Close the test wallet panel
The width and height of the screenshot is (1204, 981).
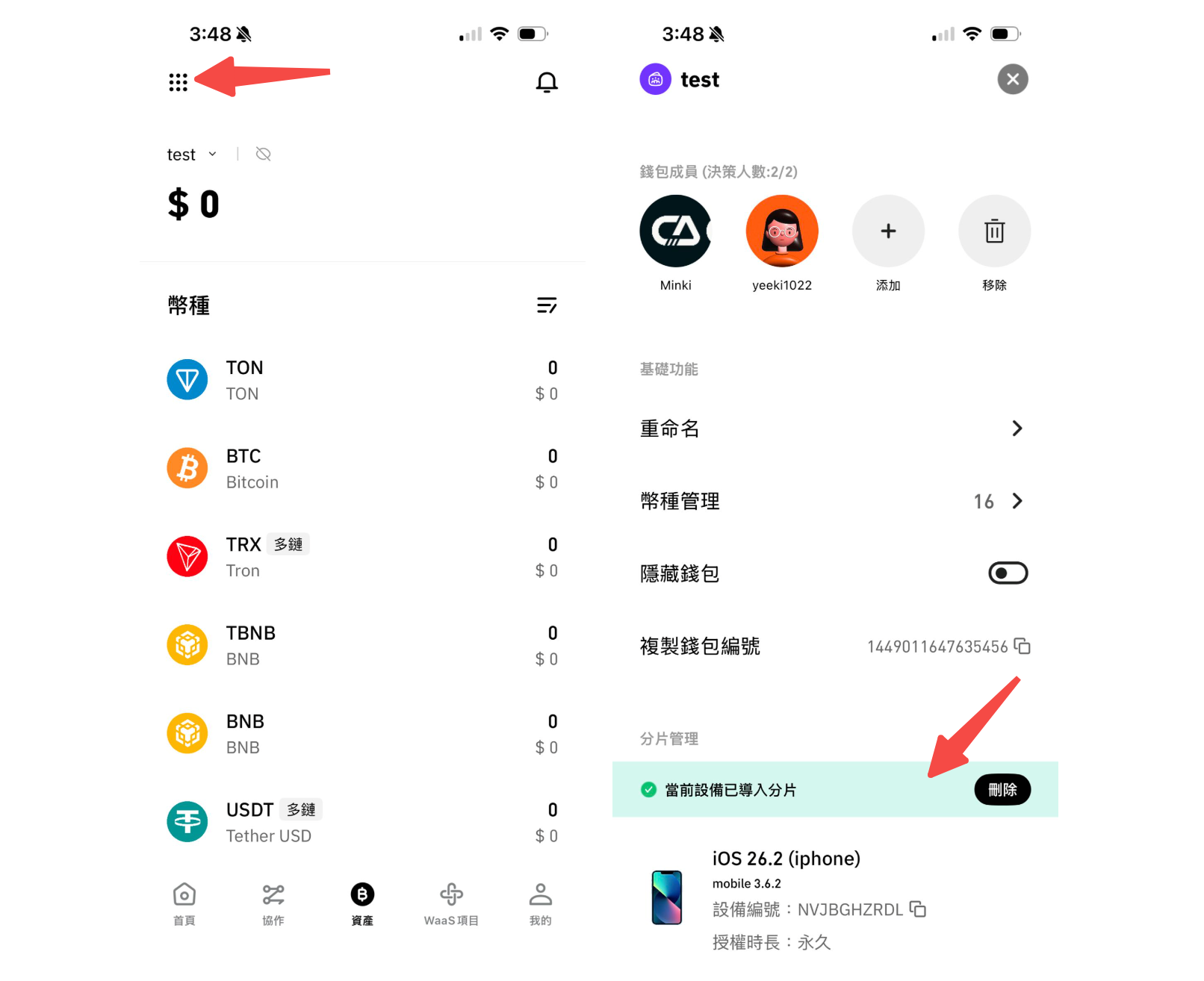pyautogui.click(x=1012, y=79)
